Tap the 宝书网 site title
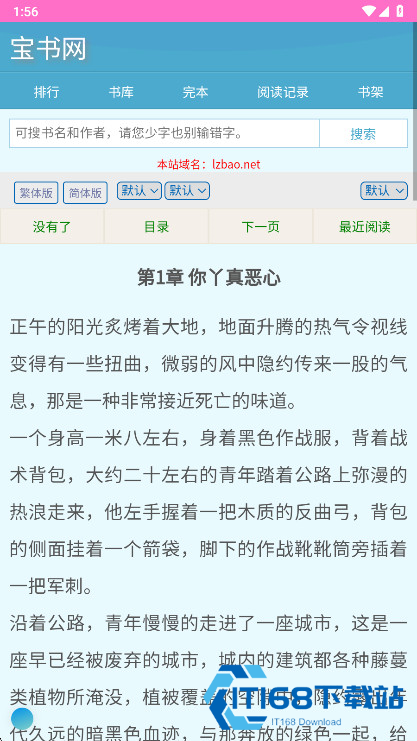Screen dimensions: 417x741 pos(48,49)
